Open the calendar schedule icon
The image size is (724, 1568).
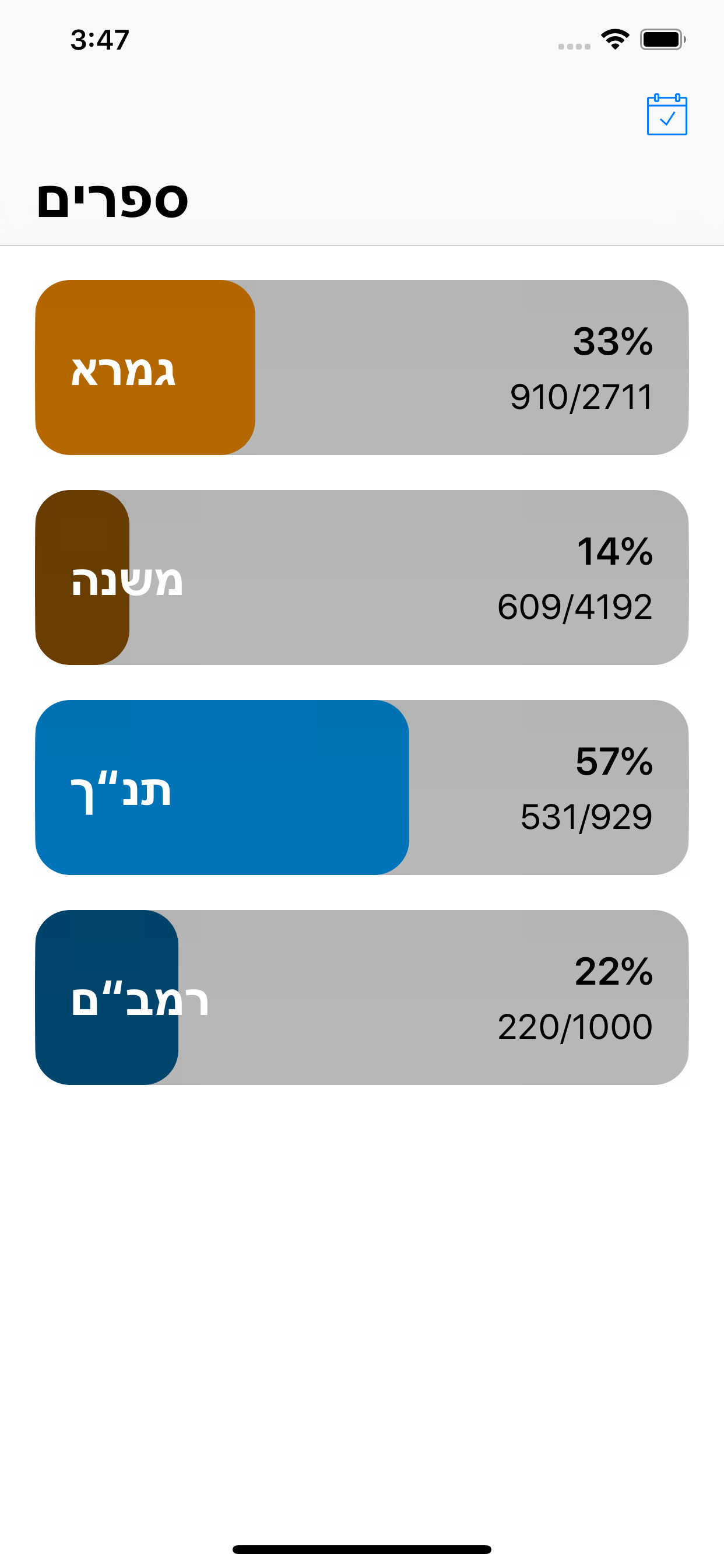coord(667,114)
